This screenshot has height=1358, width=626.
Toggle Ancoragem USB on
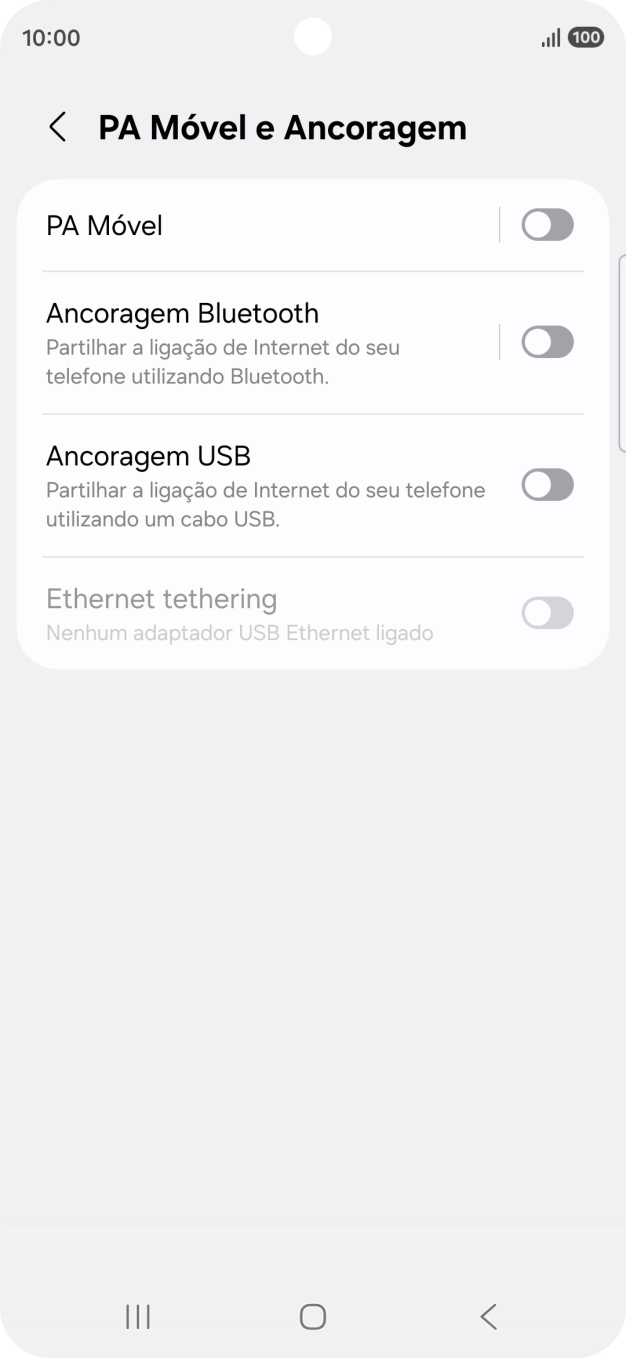pos(547,485)
